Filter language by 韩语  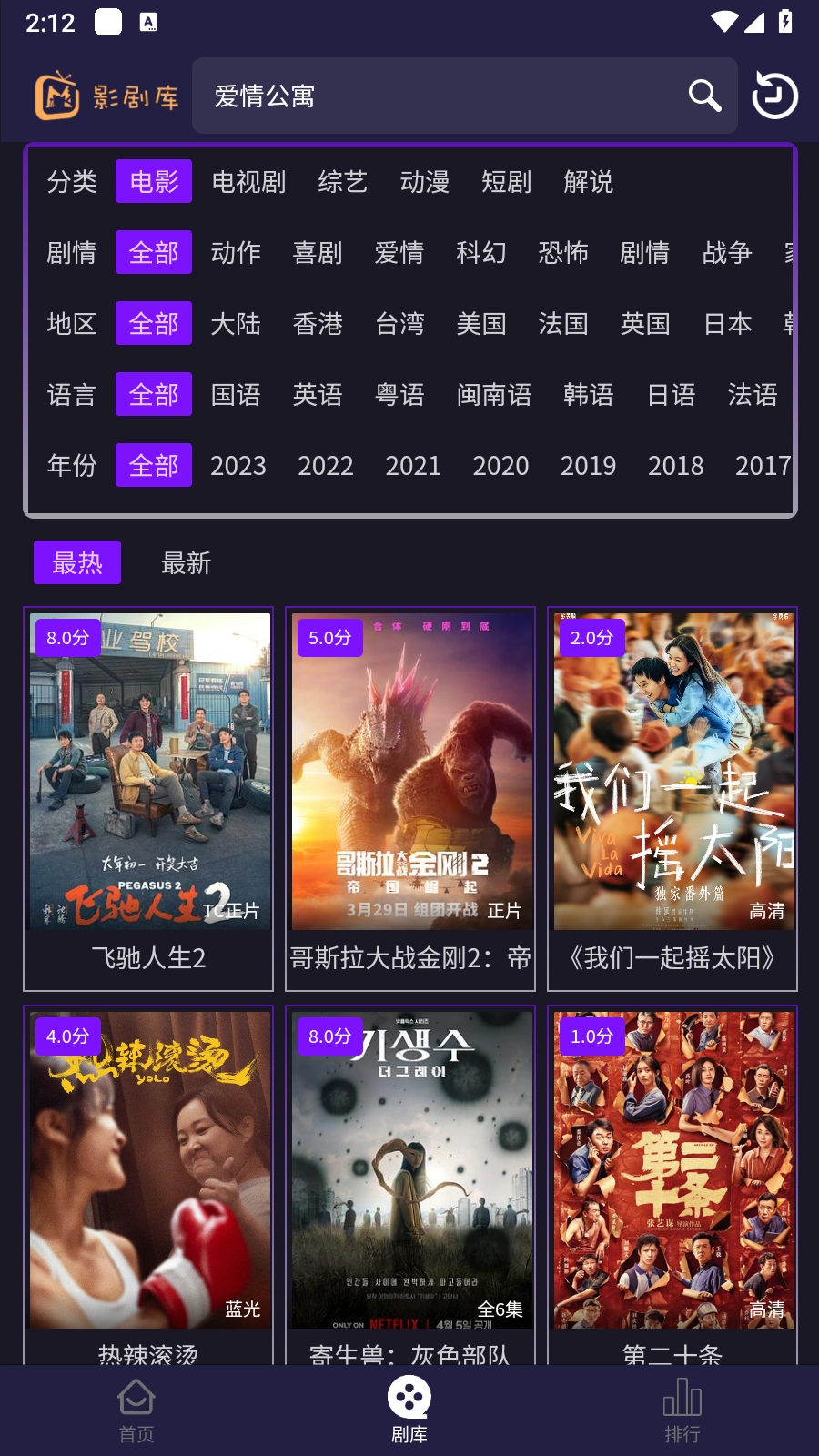tap(589, 395)
